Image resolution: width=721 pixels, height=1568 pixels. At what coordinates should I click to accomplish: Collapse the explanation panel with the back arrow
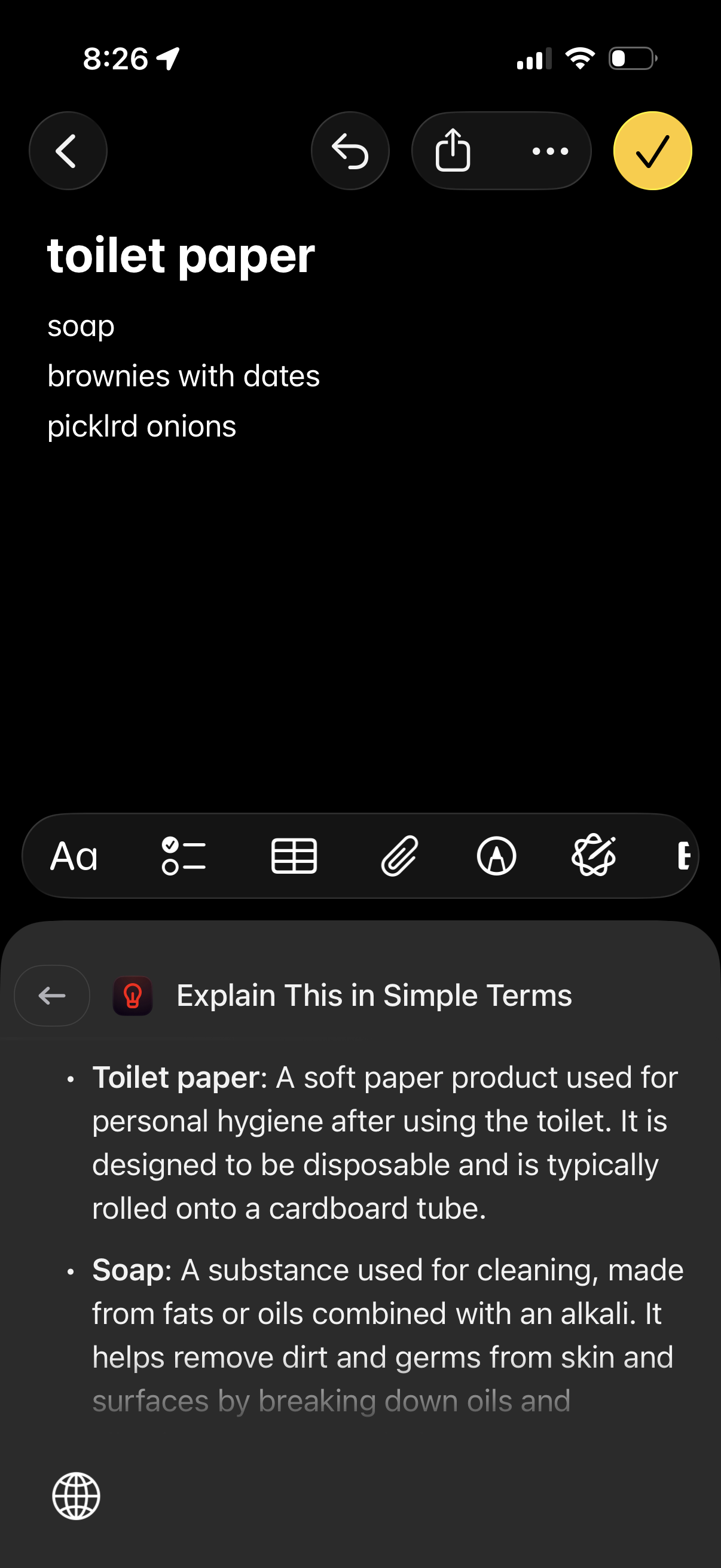point(51,995)
